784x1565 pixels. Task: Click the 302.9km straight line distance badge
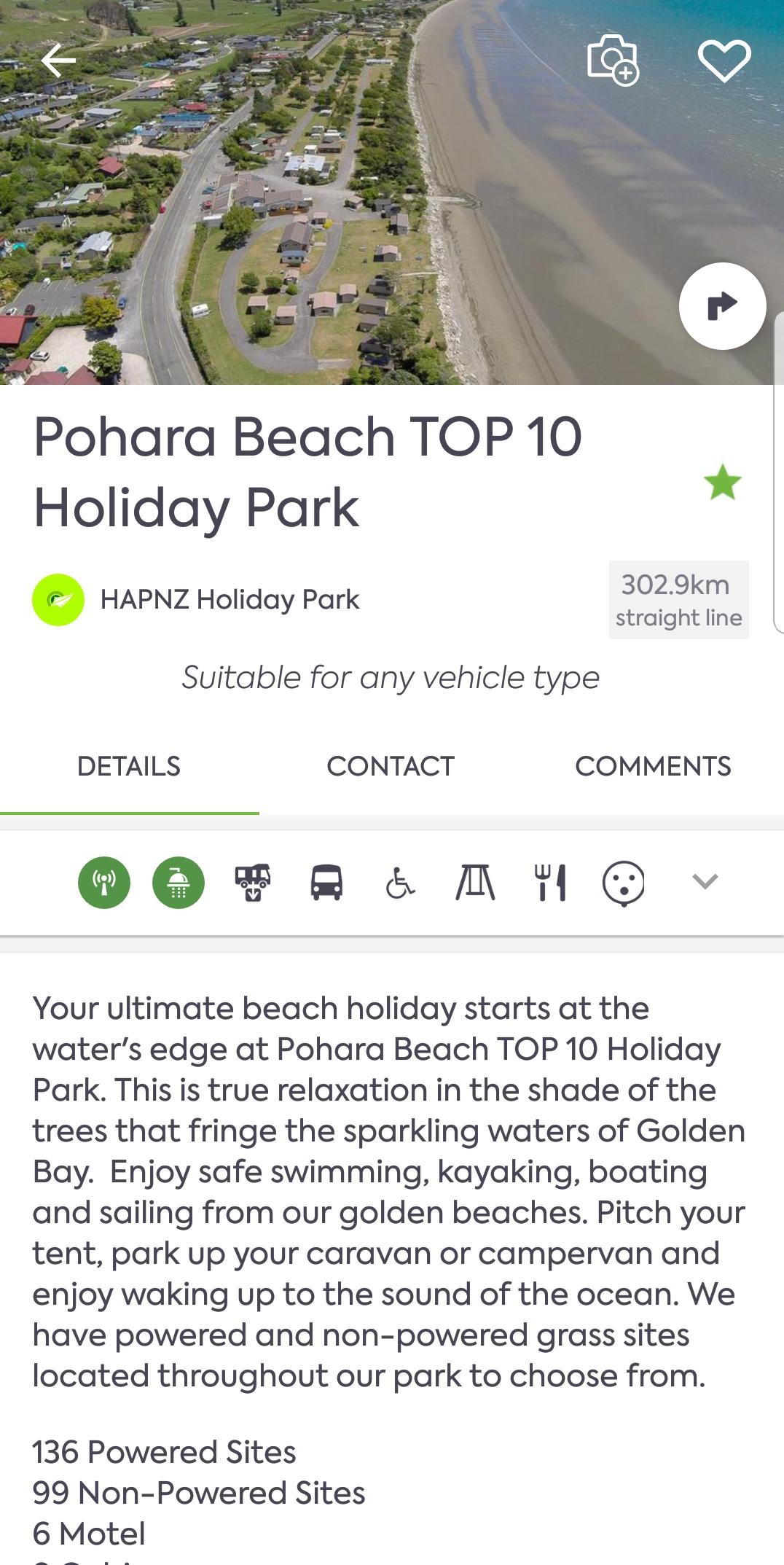(678, 599)
